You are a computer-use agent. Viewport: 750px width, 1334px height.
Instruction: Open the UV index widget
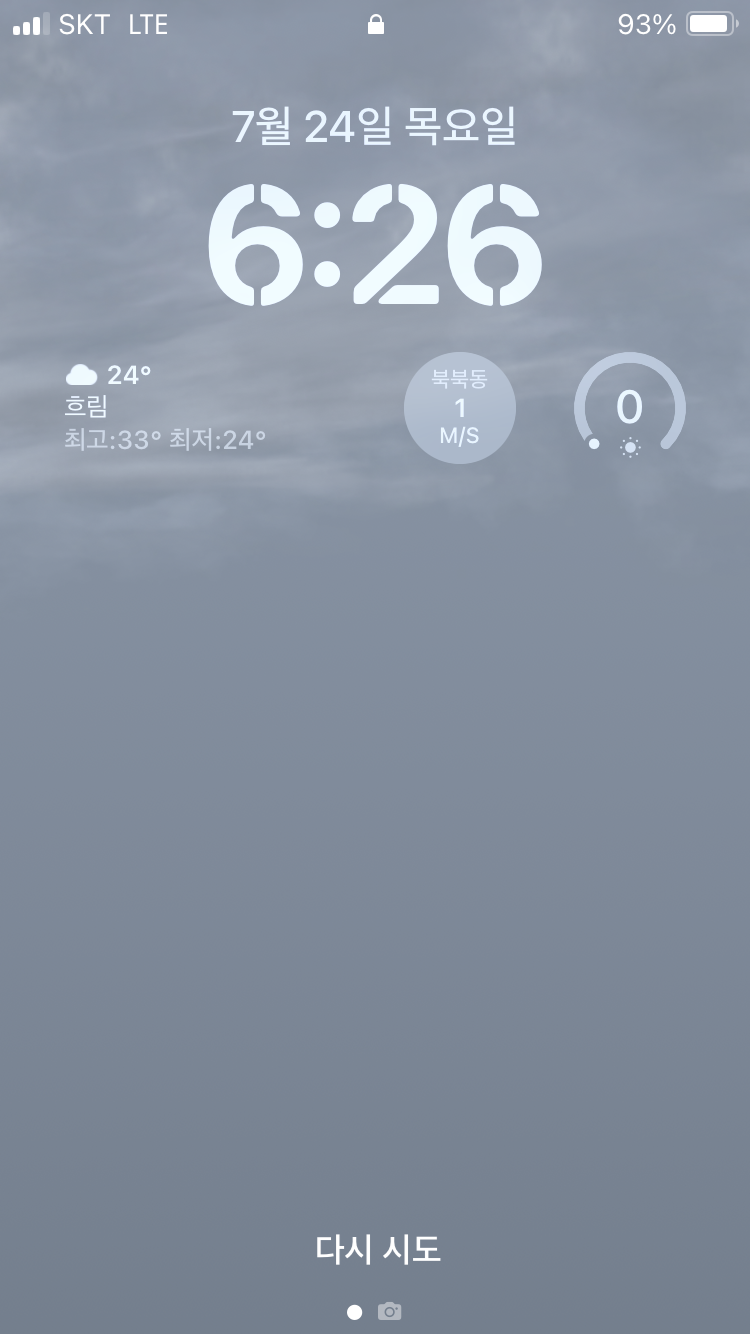(x=629, y=408)
